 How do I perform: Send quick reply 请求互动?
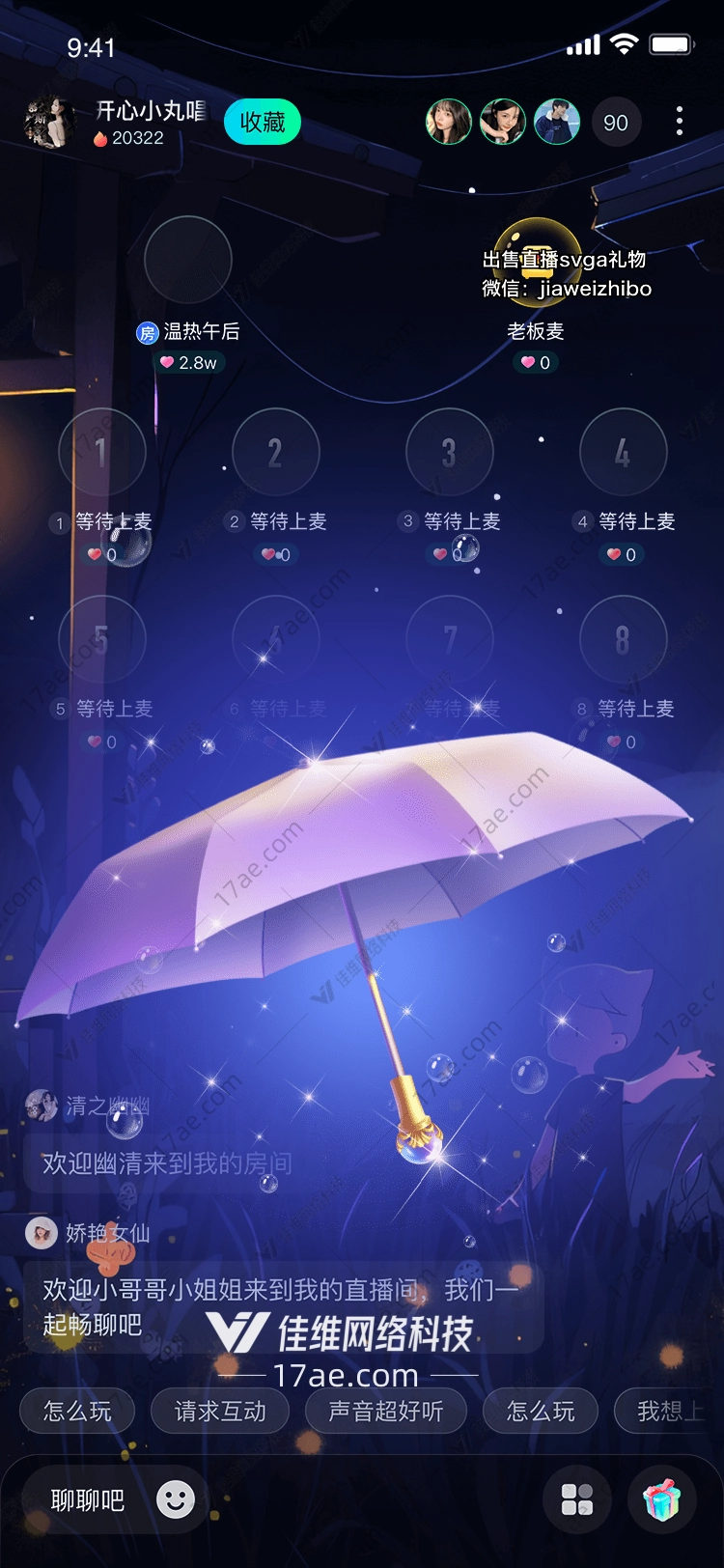[x=220, y=1412]
